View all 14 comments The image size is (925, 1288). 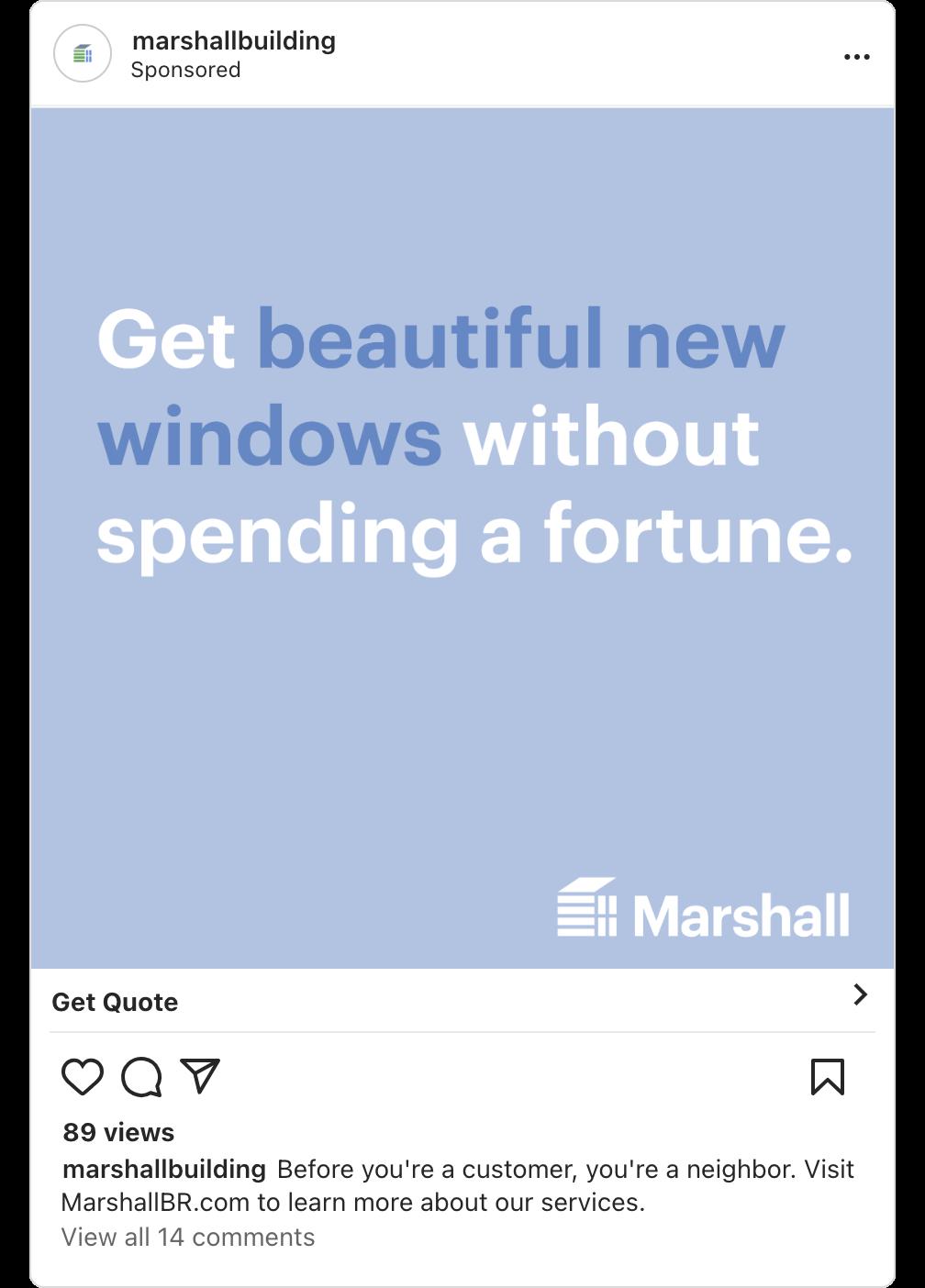coord(188,1238)
